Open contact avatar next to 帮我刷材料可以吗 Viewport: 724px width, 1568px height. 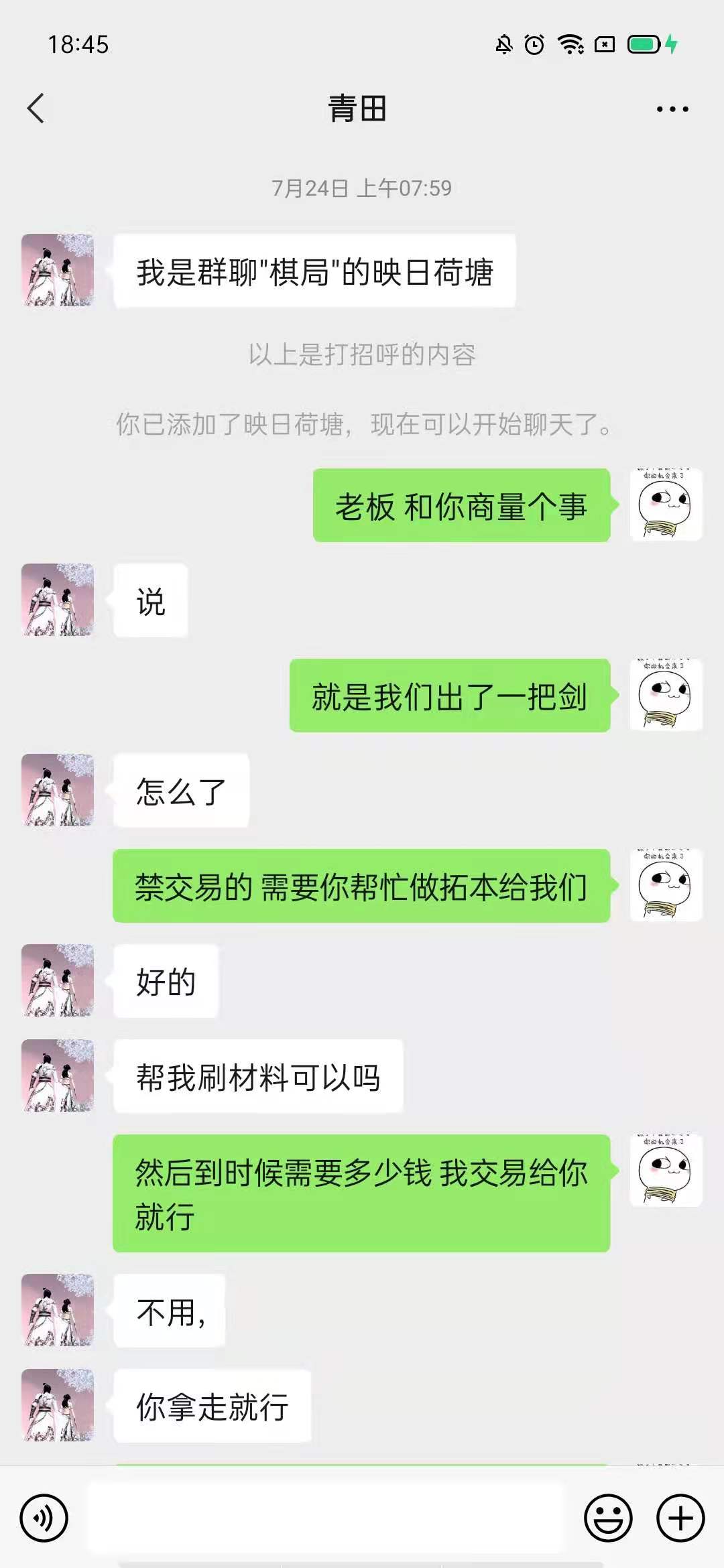(58, 1075)
